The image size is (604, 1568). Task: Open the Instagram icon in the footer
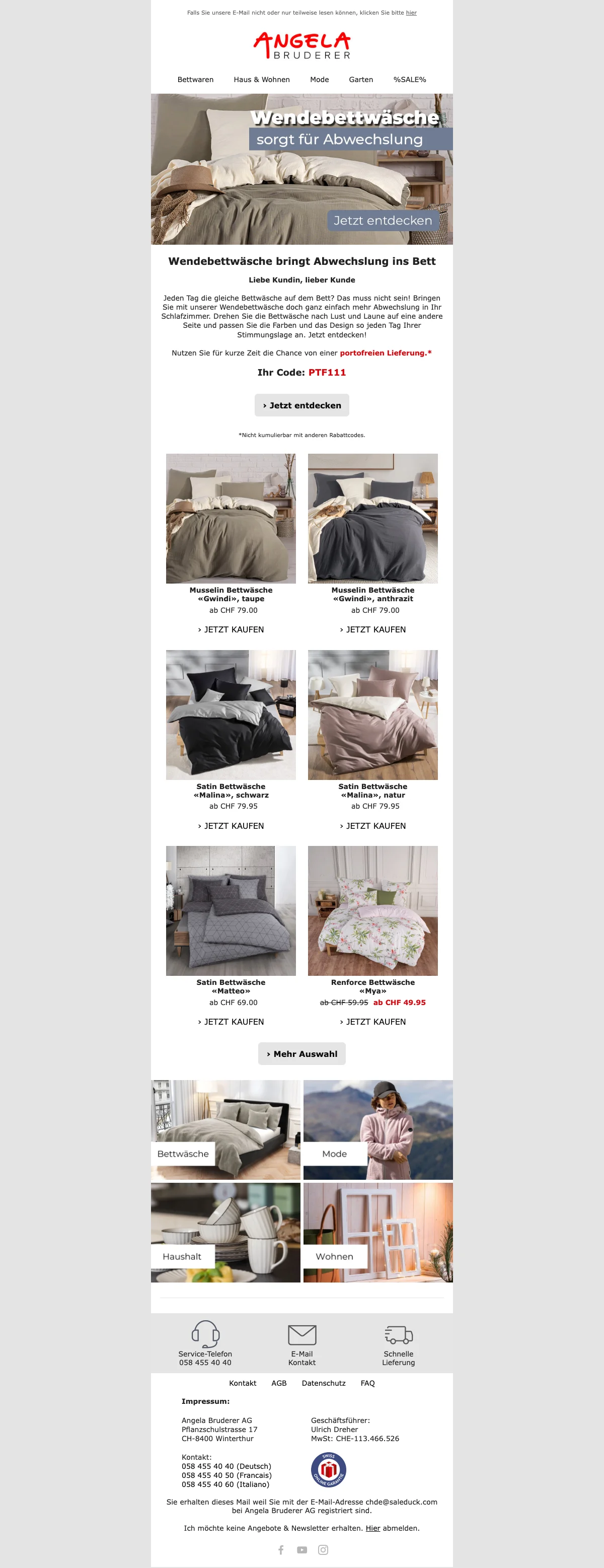tap(323, 1550)
